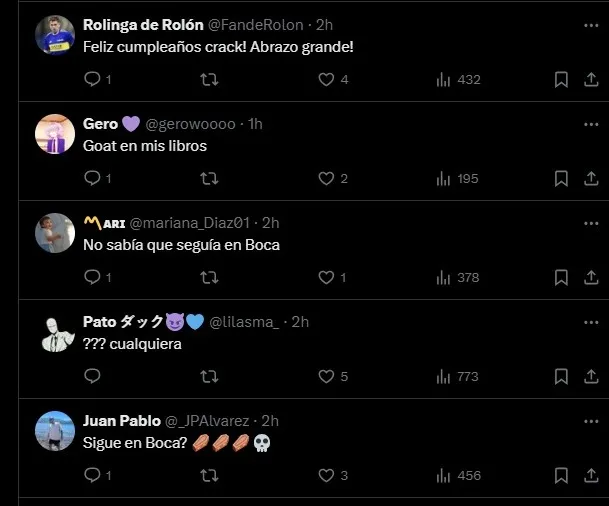View analytics on Juan Pablo's tweet
Viewport: 609px width, 506px height.
coord(444,476)
